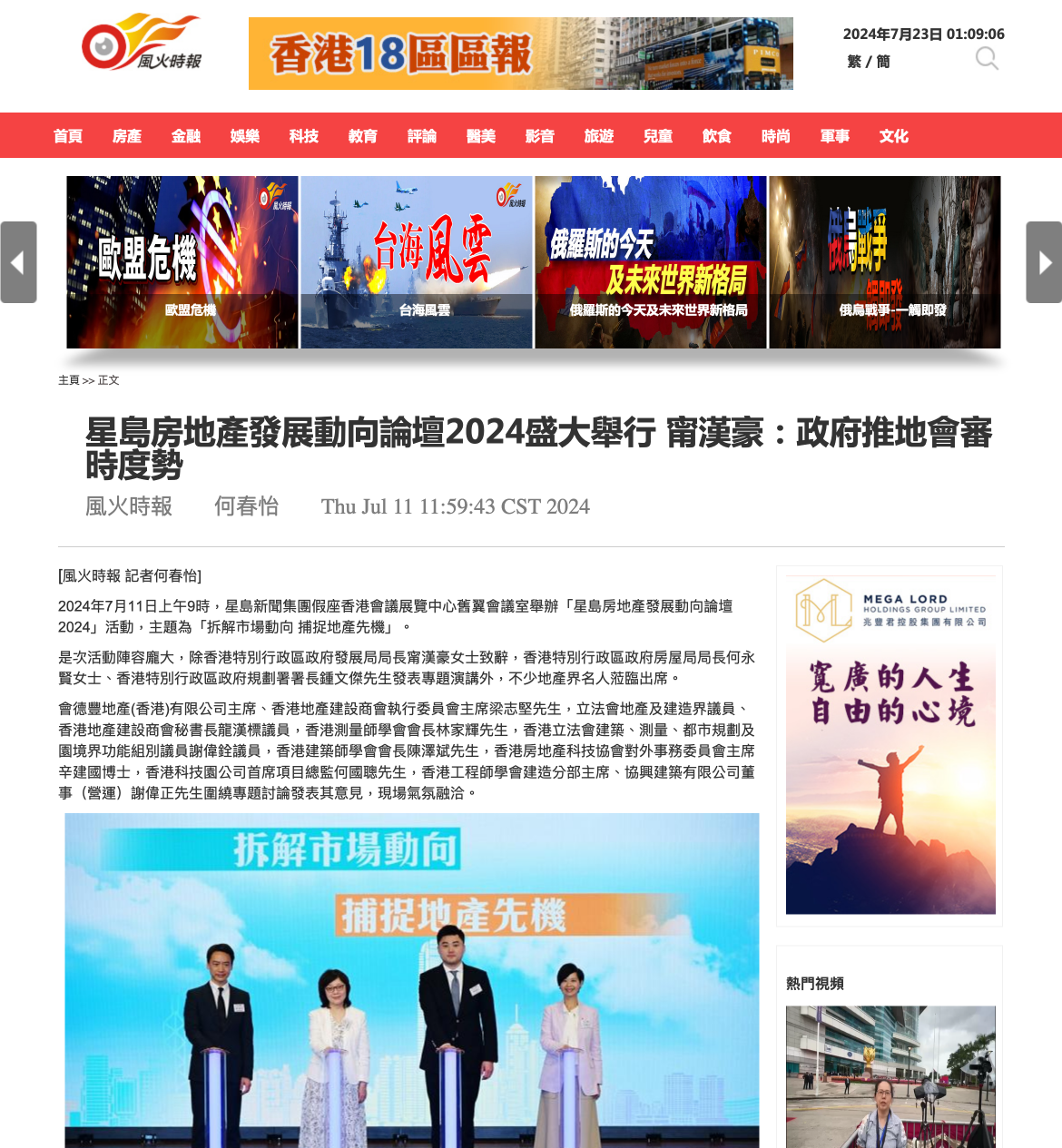Screen dimensions: 1062x1148
Task: Open the 歐盟危機 topic tile
Action: [182, 262]
